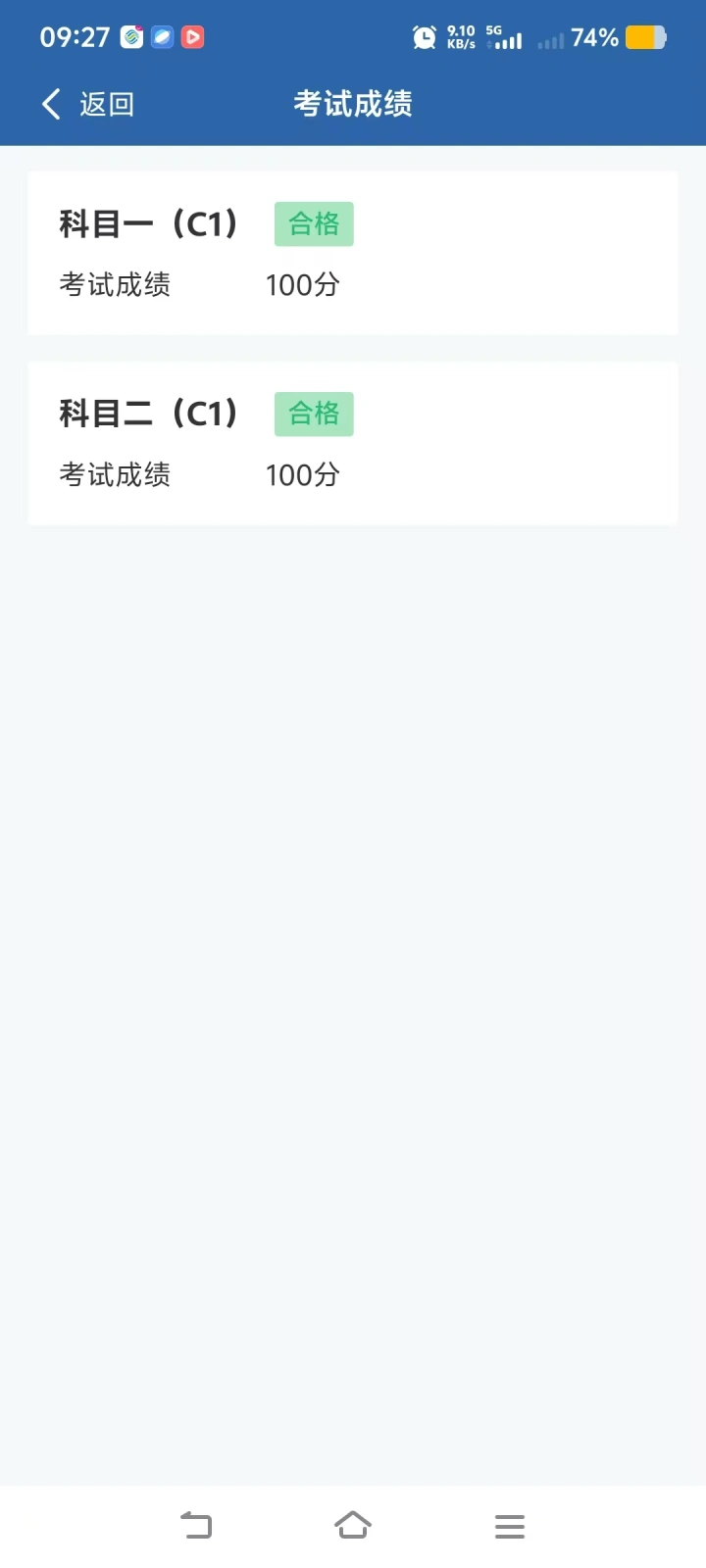The height and width of the screenshot is (1568, 706).
Task: Open recent apps from navigation bar
Action: pyautogui.click(x=509, y=1526)
